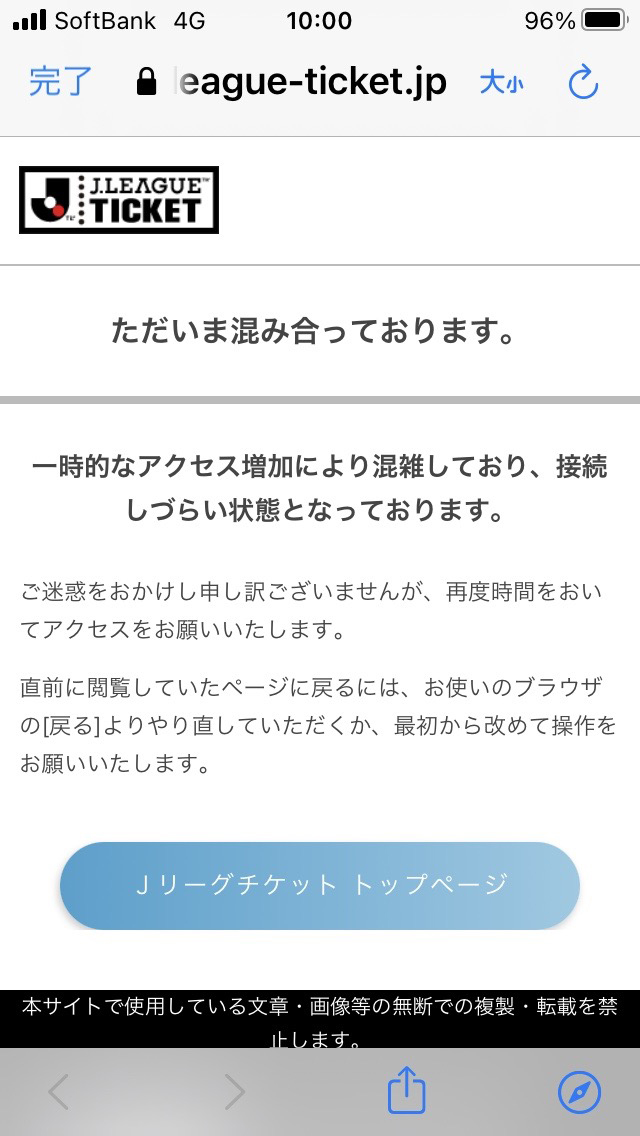This screenshot has height=1136, width=640.
Task: Open this page in Safari compass icon
Action: tap(579, 1091)
